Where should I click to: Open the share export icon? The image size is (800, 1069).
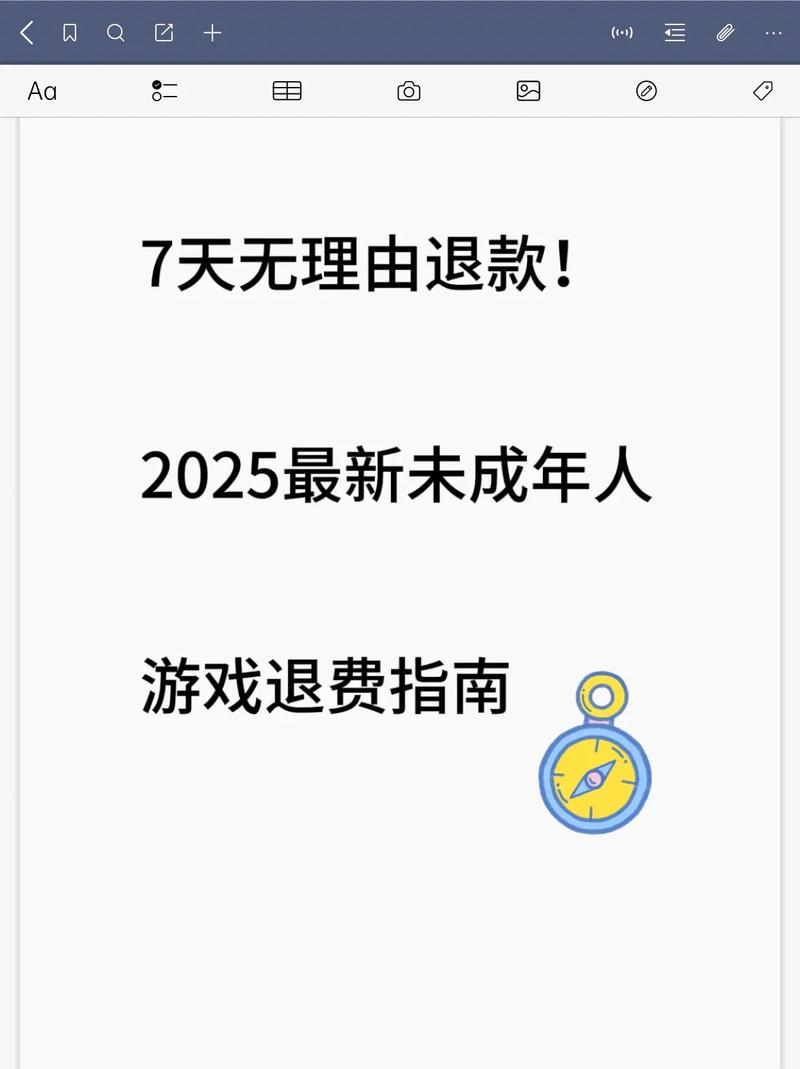(164, 32)
